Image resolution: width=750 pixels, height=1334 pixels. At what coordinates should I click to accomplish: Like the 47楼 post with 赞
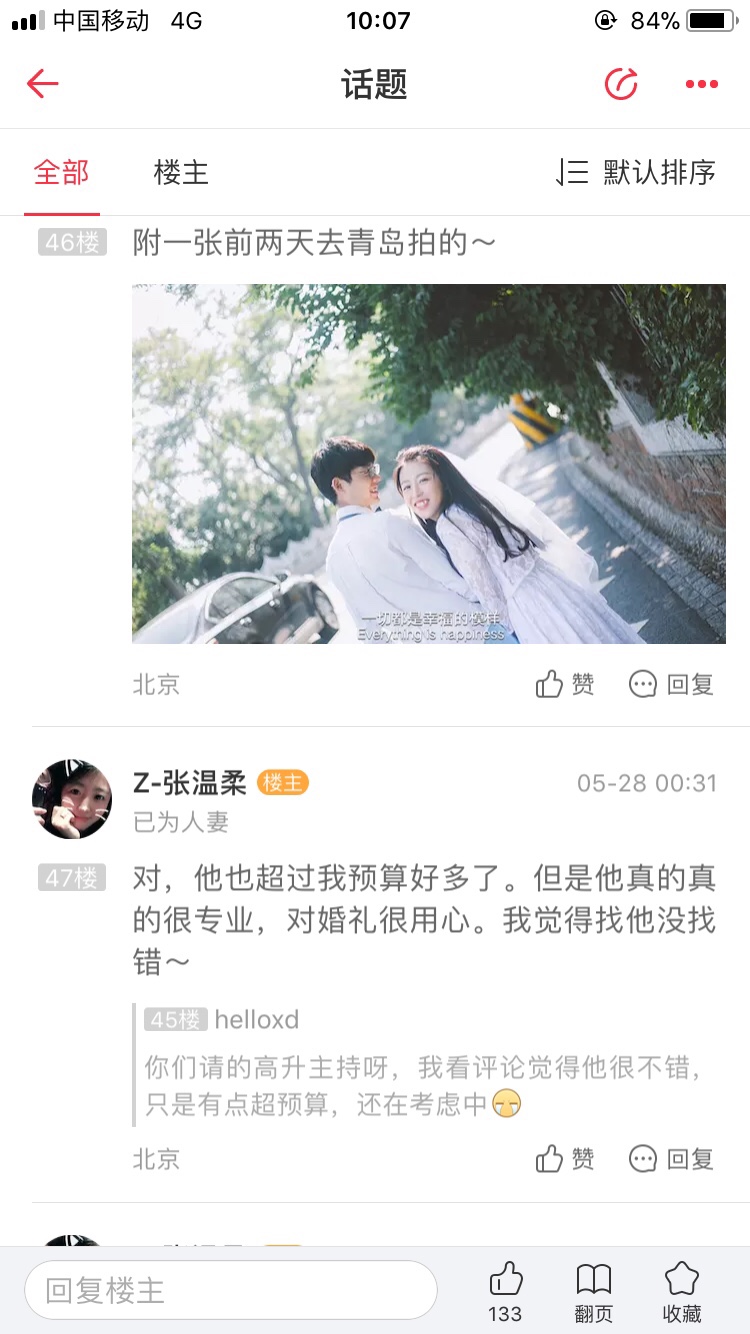[x=565, y=1159]
